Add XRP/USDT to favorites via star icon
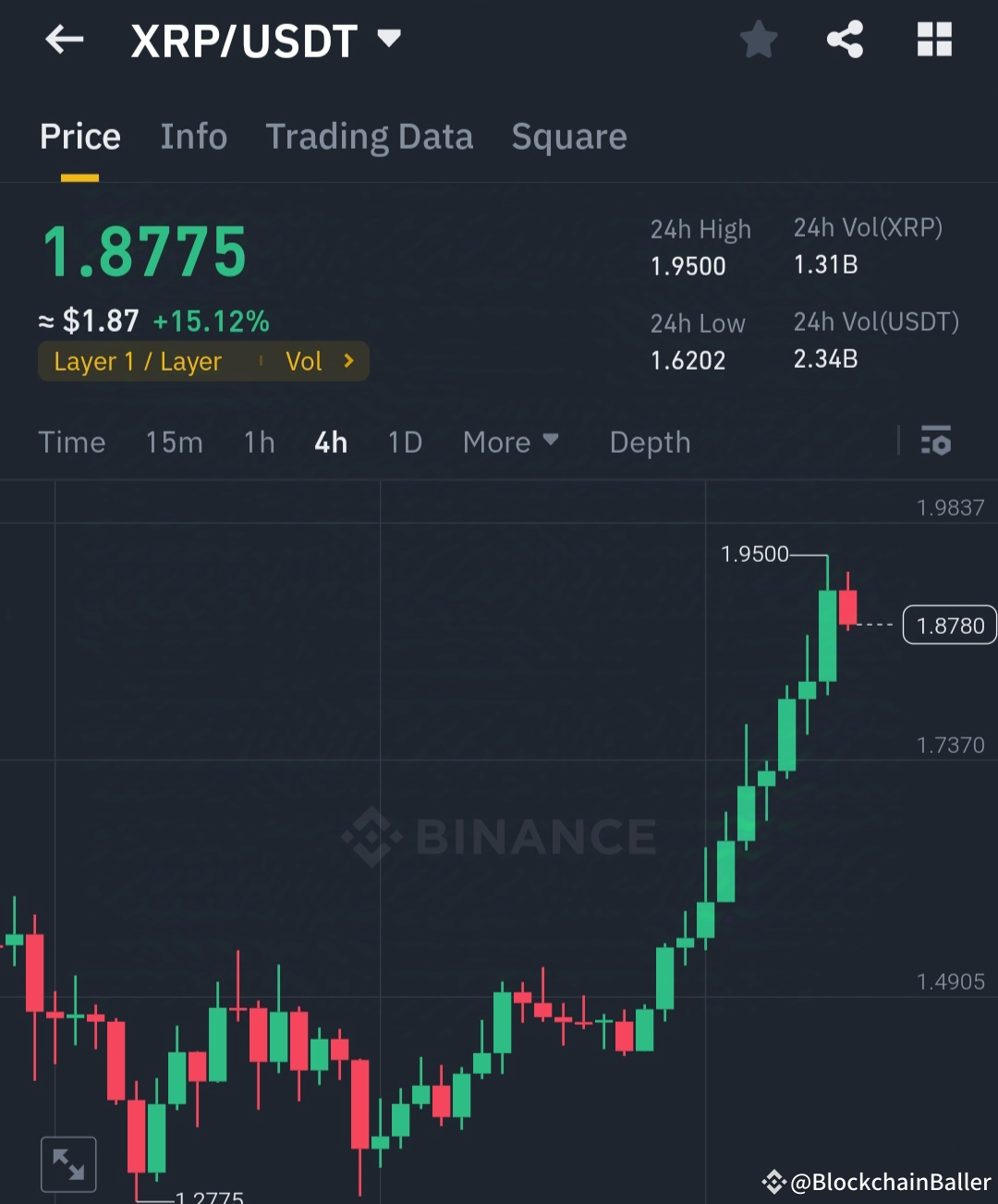 pos(758,40)
